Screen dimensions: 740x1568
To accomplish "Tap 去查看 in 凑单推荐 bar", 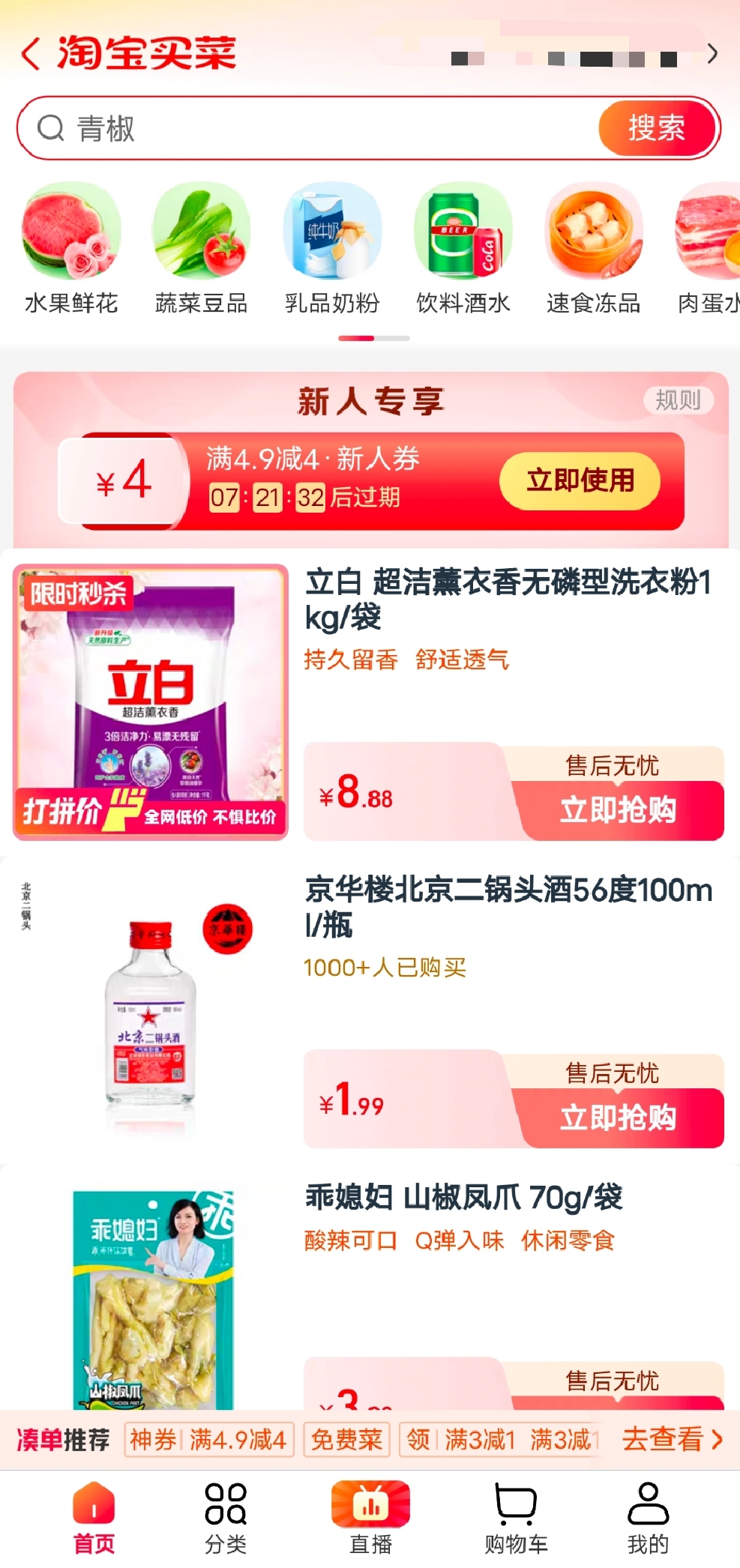I will 671,1439.
